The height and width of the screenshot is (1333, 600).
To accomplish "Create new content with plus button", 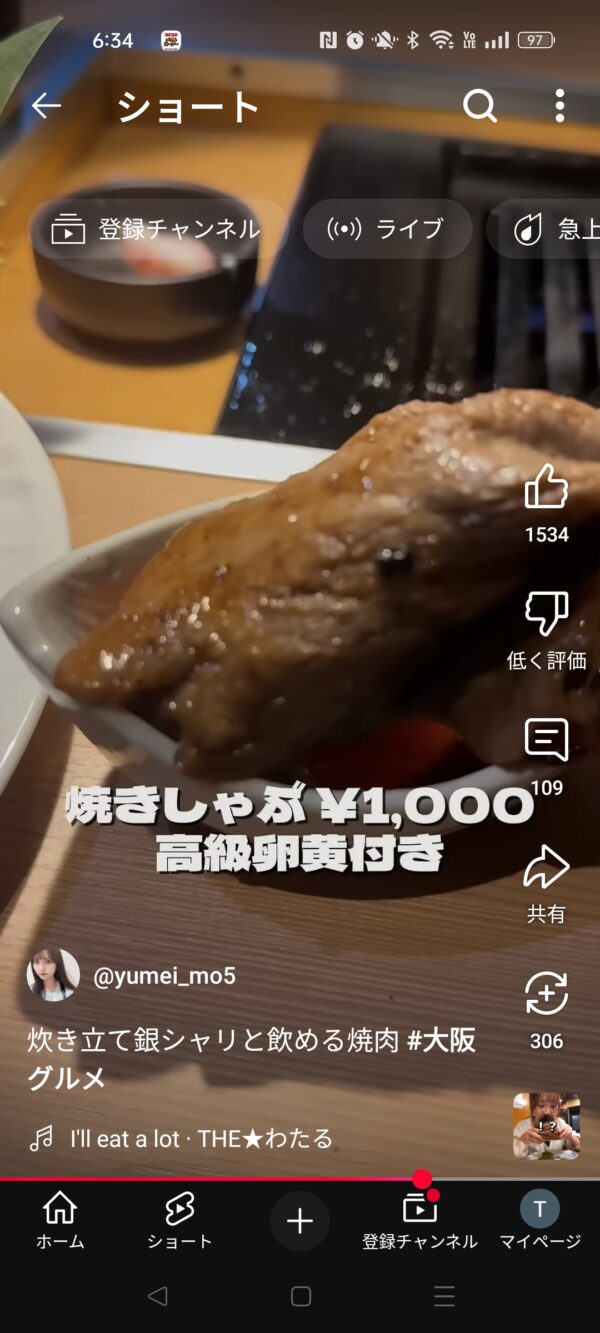I will (x=300, y=1221).
